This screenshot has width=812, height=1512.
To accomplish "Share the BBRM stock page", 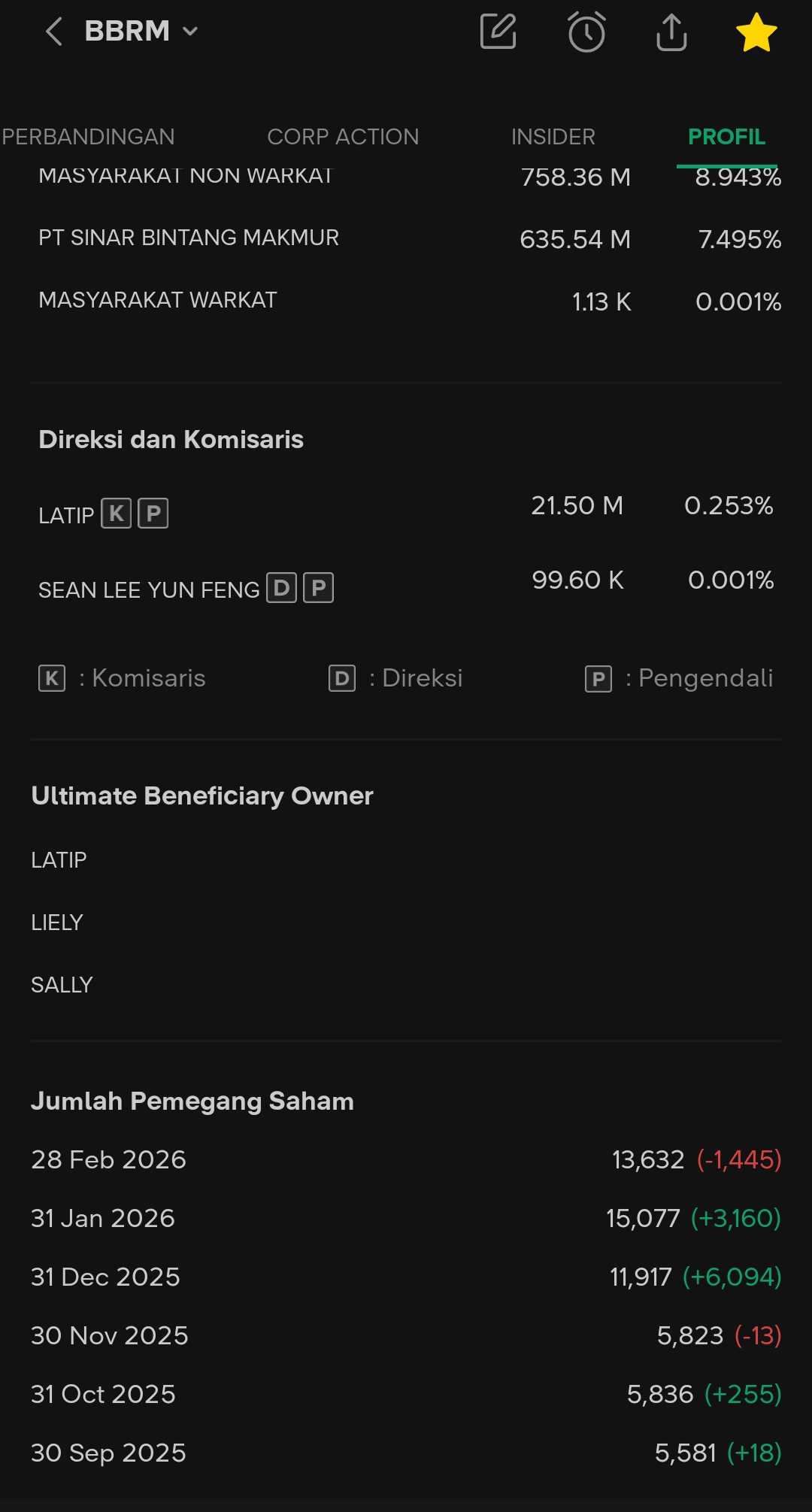I will pos(671,32).
